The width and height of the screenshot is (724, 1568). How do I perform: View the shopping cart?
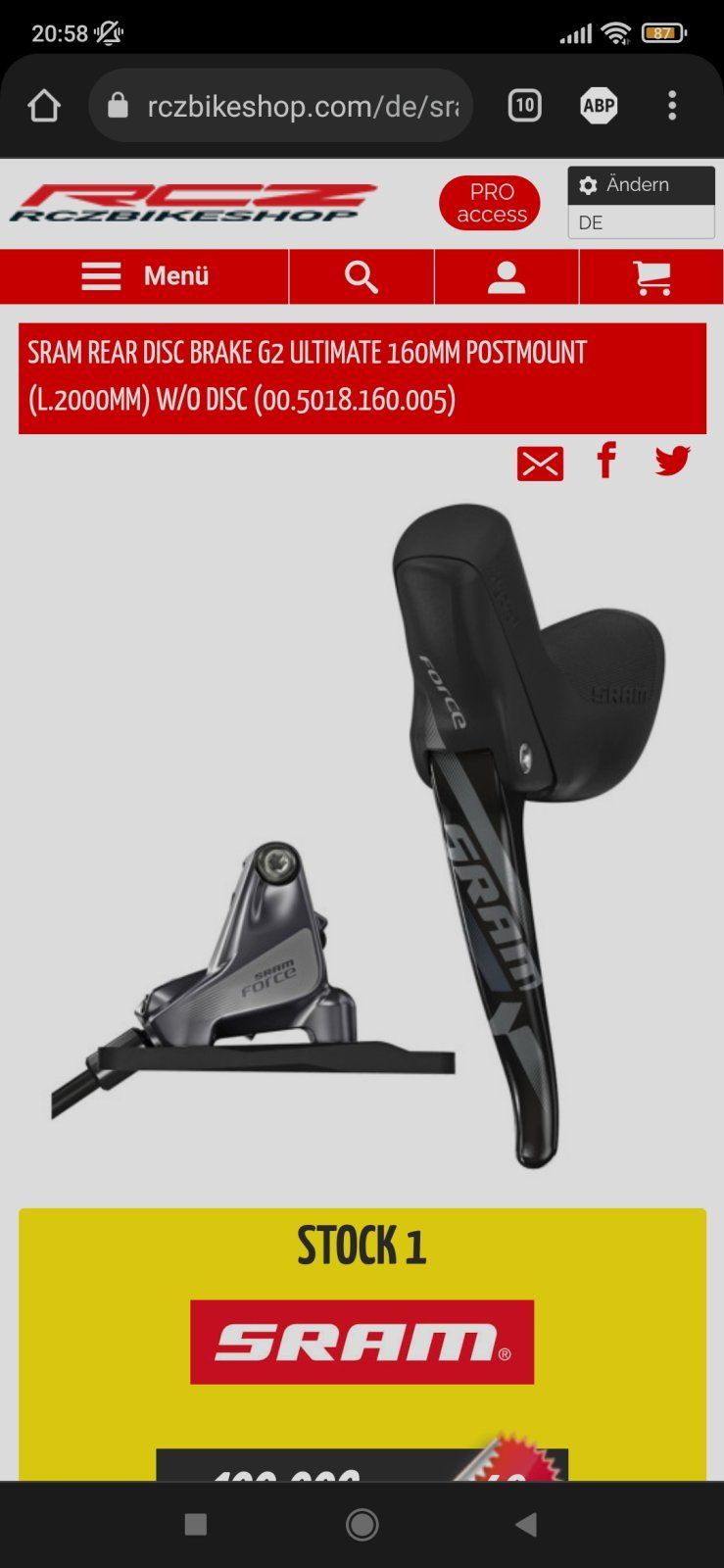(652, 276)
